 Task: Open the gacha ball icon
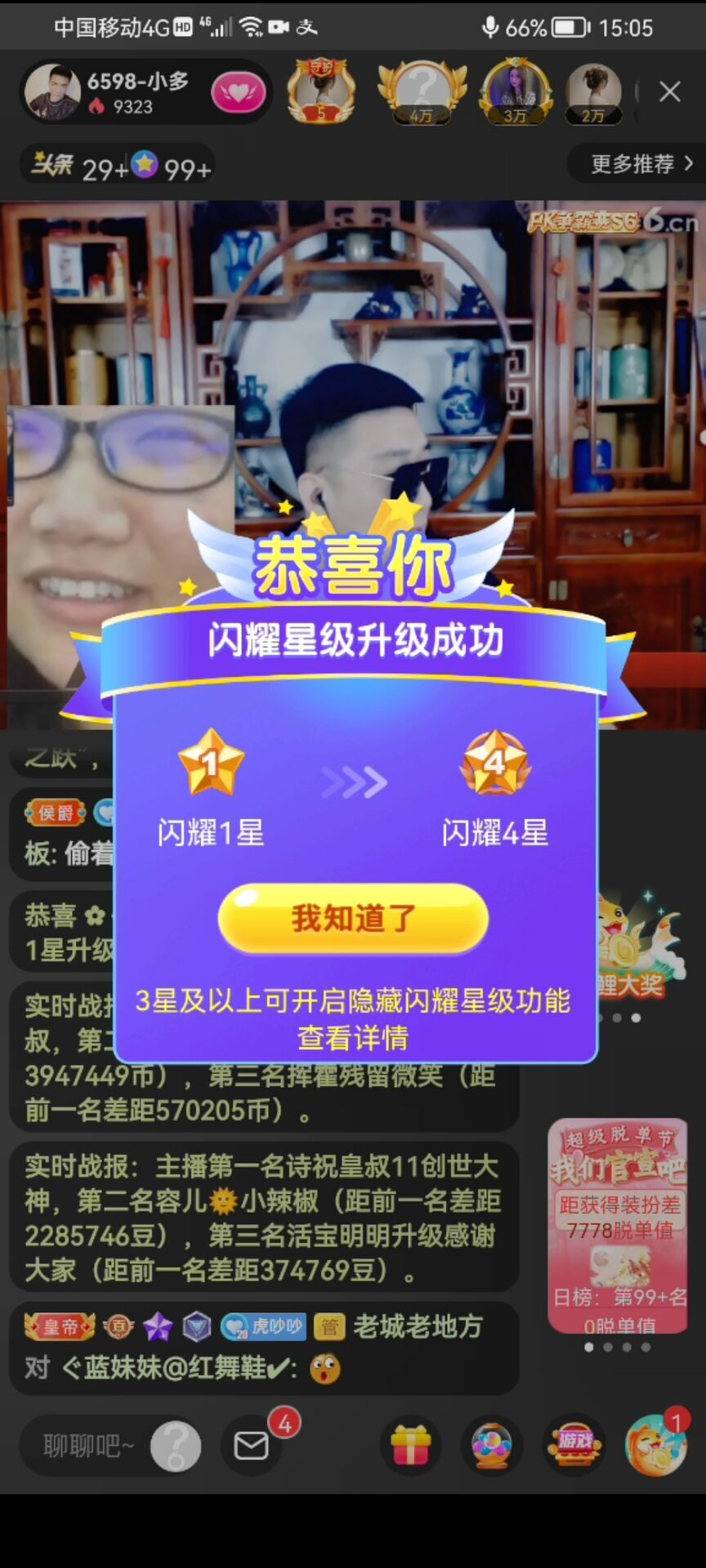[x=492, y=1446]
